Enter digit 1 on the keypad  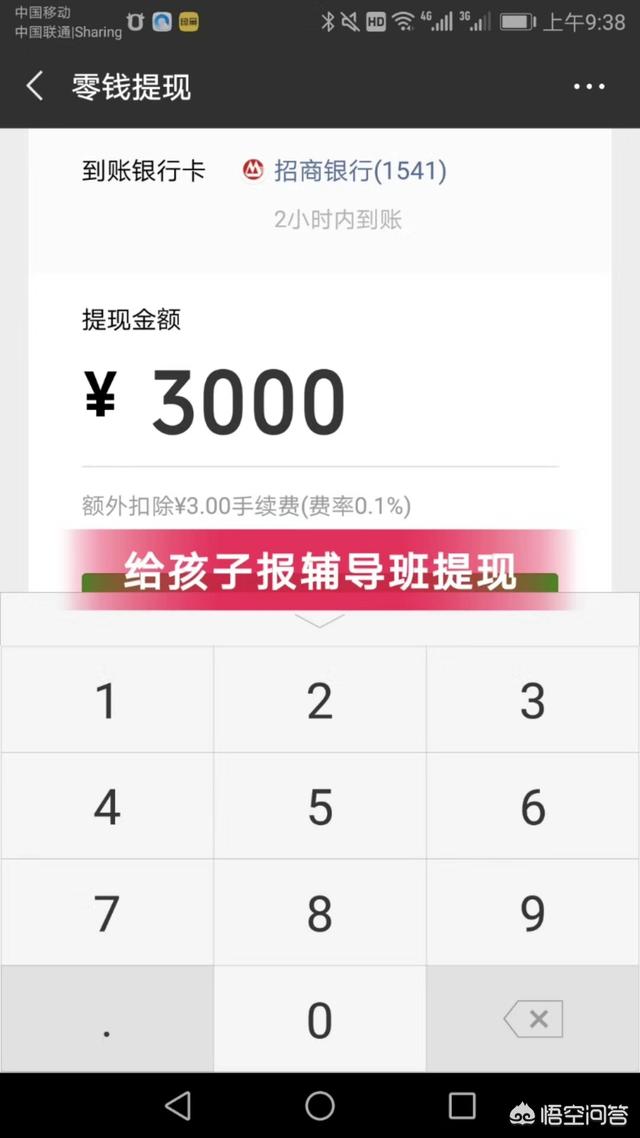(x=107, y=701)
